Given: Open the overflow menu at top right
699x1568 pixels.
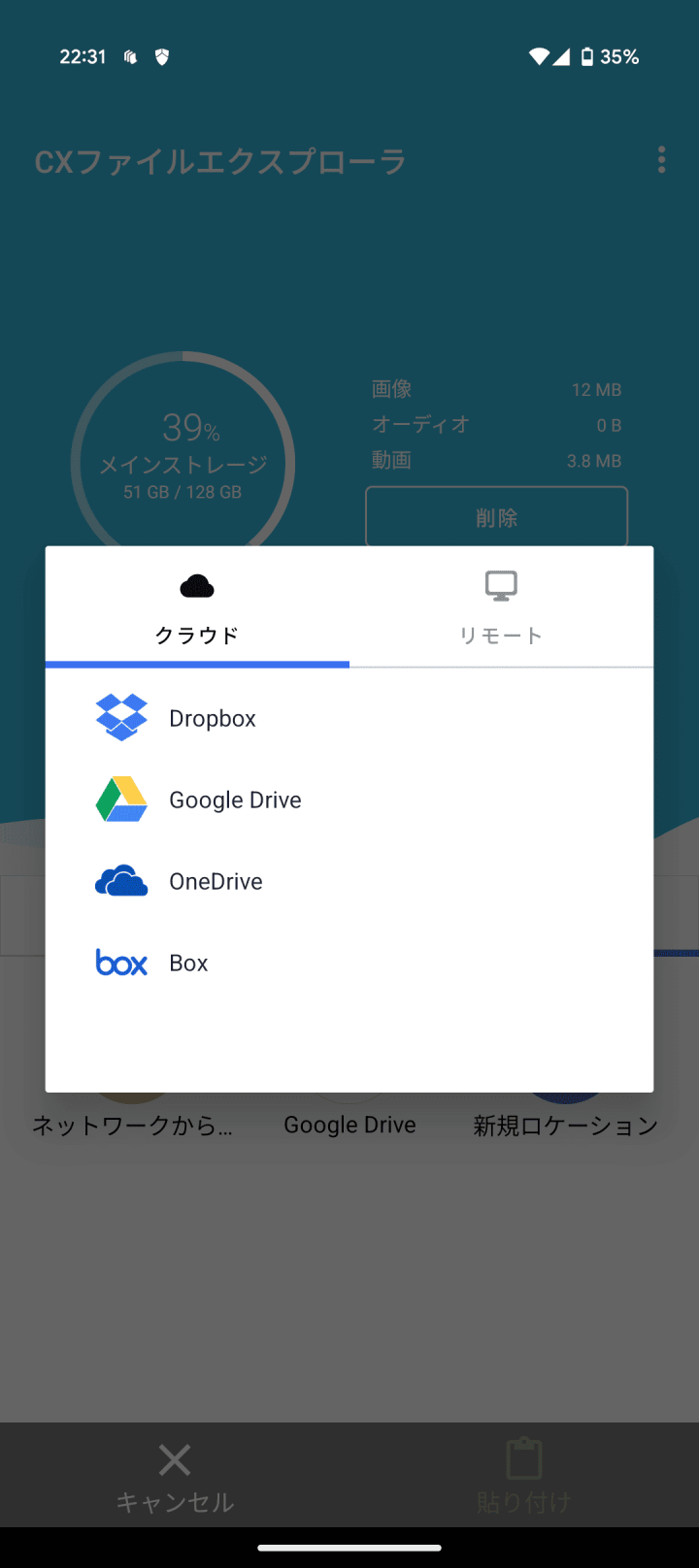Looking at the screenshot, I should (x=661, y=160).
